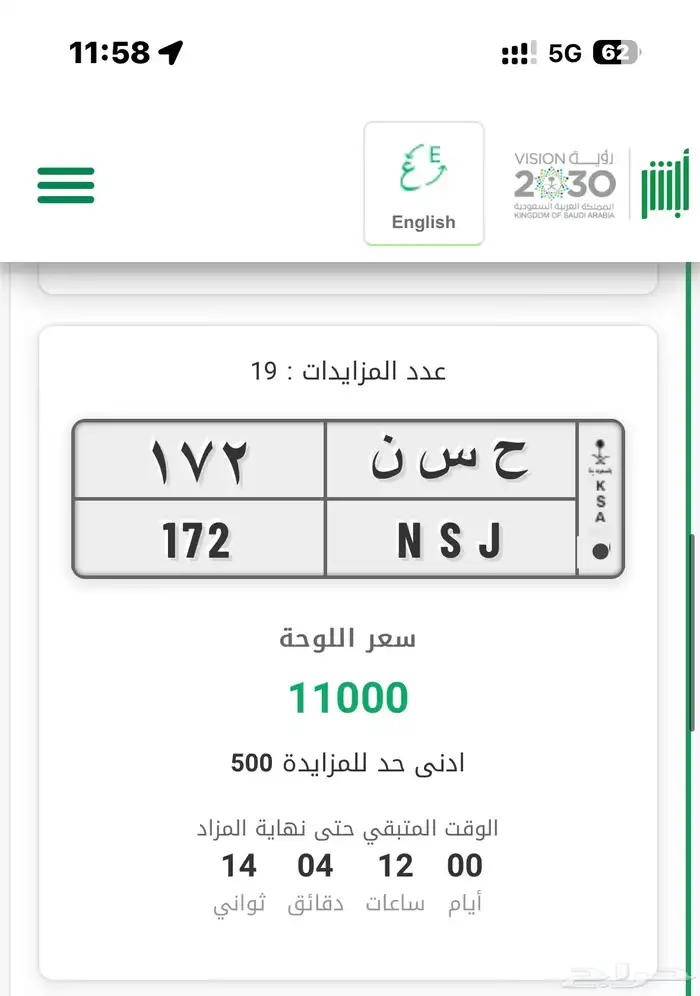Tap the Absher logo to go home
The image size is (700, 996).
point(664,184)
